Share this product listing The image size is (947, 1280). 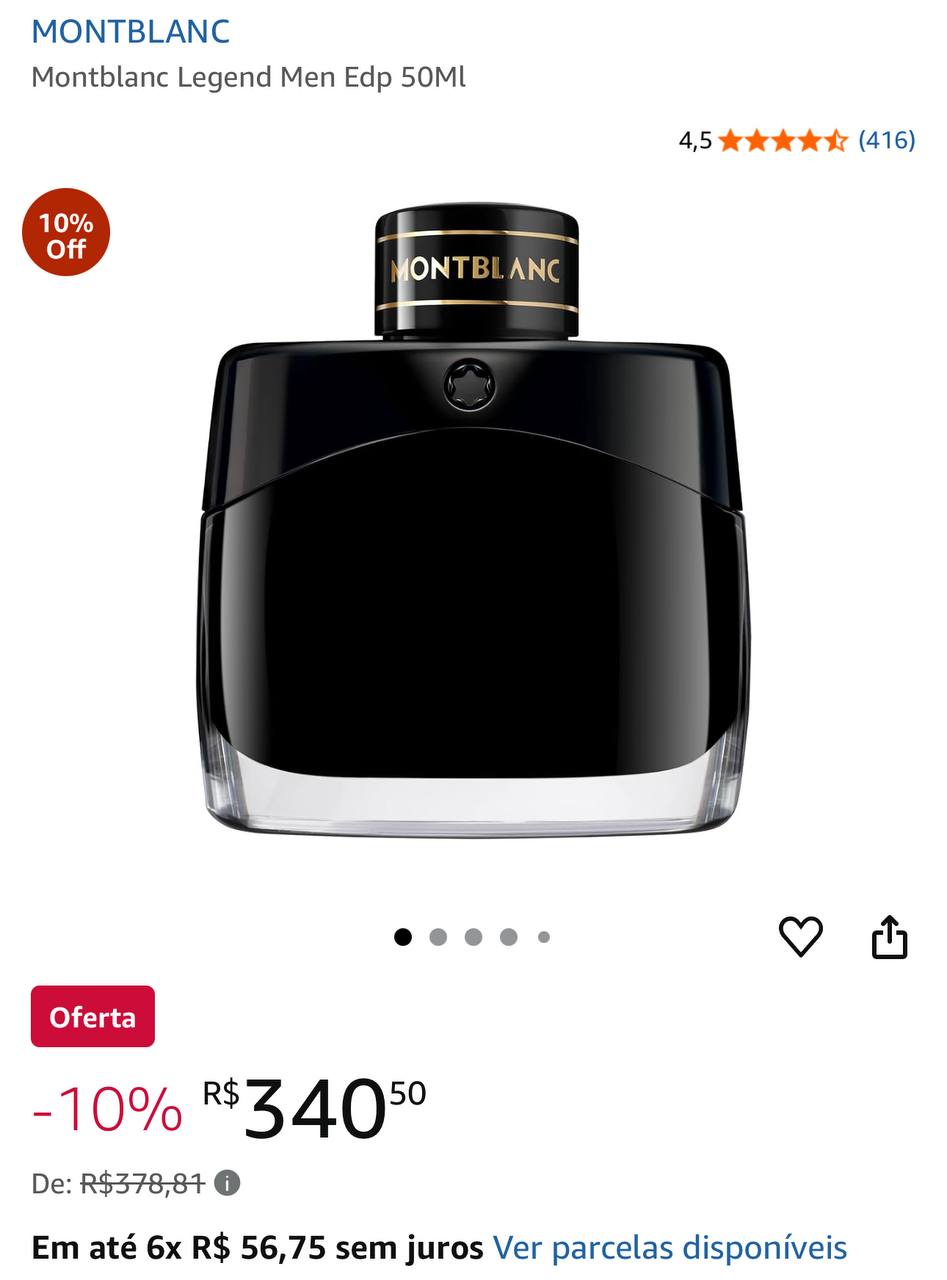(889, 938)
